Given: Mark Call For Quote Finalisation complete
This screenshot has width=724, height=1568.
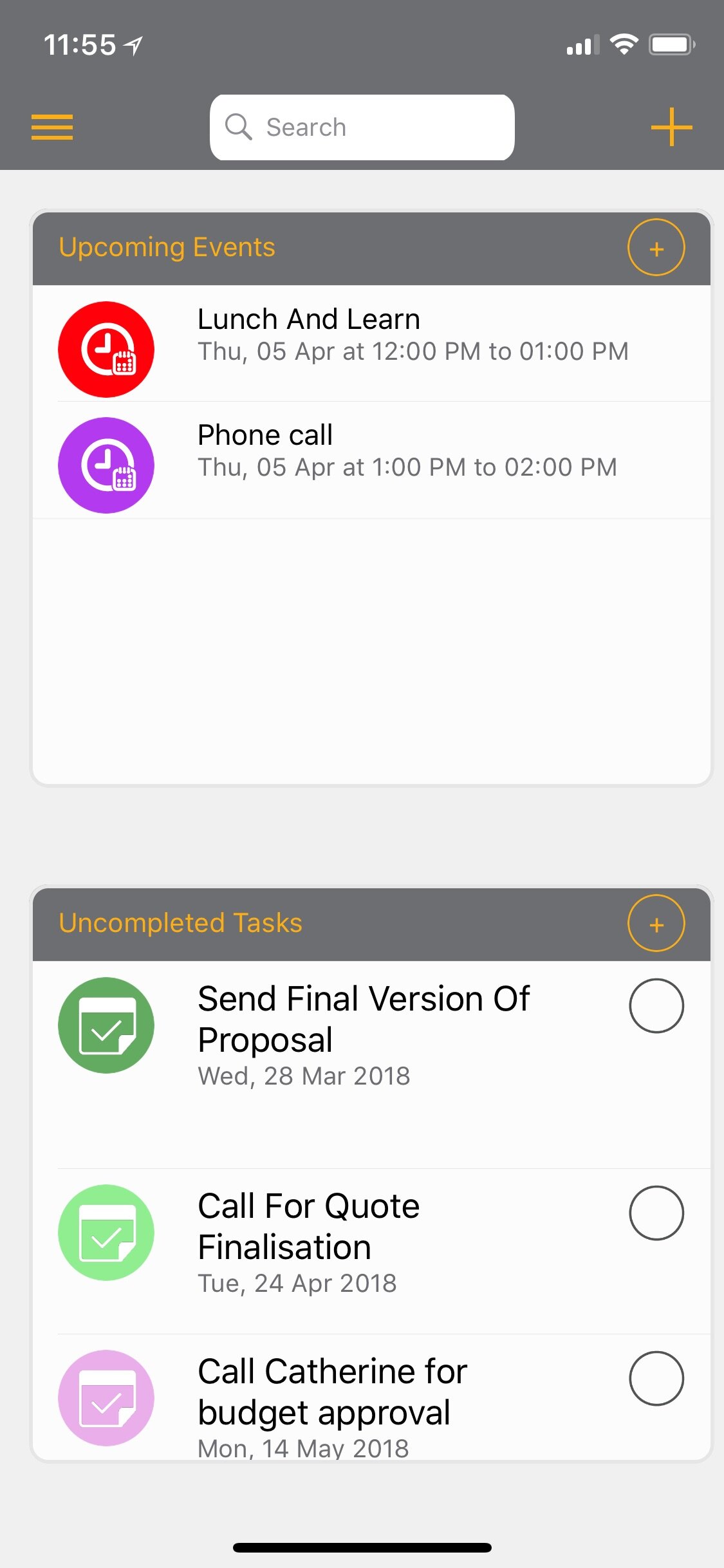Looking at the screenshot, I should pos(656,1213).
